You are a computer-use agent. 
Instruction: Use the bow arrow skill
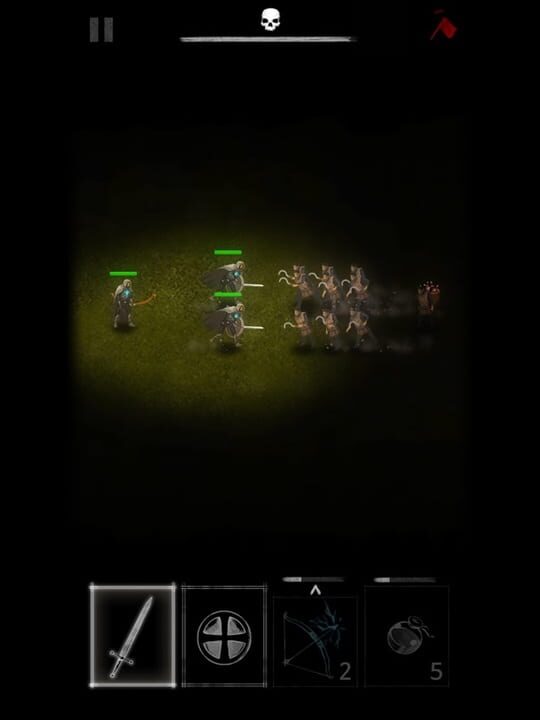tap(315, 641)
